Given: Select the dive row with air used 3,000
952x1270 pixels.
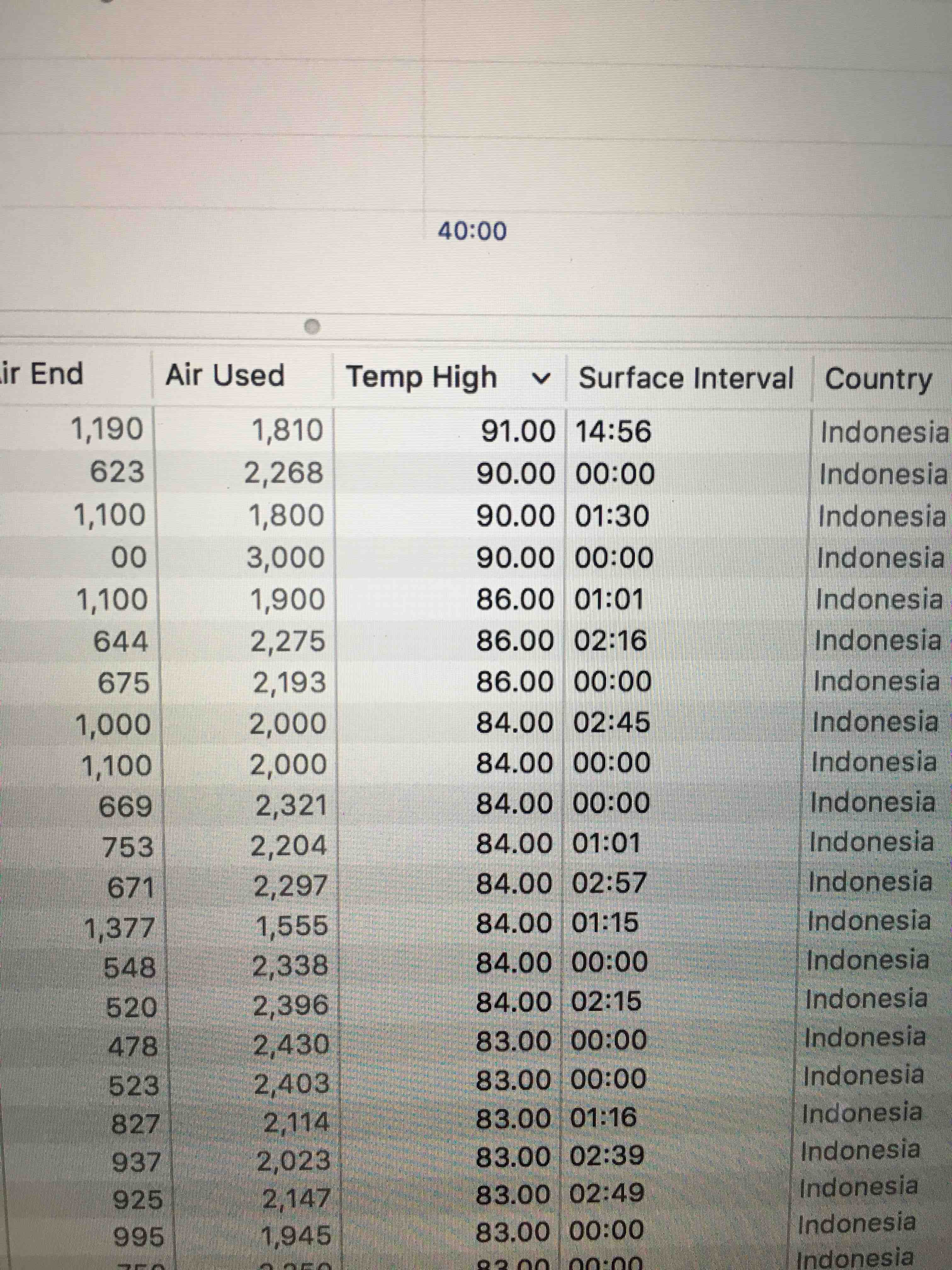Looking at the screenshot, I should coord(285,558).
